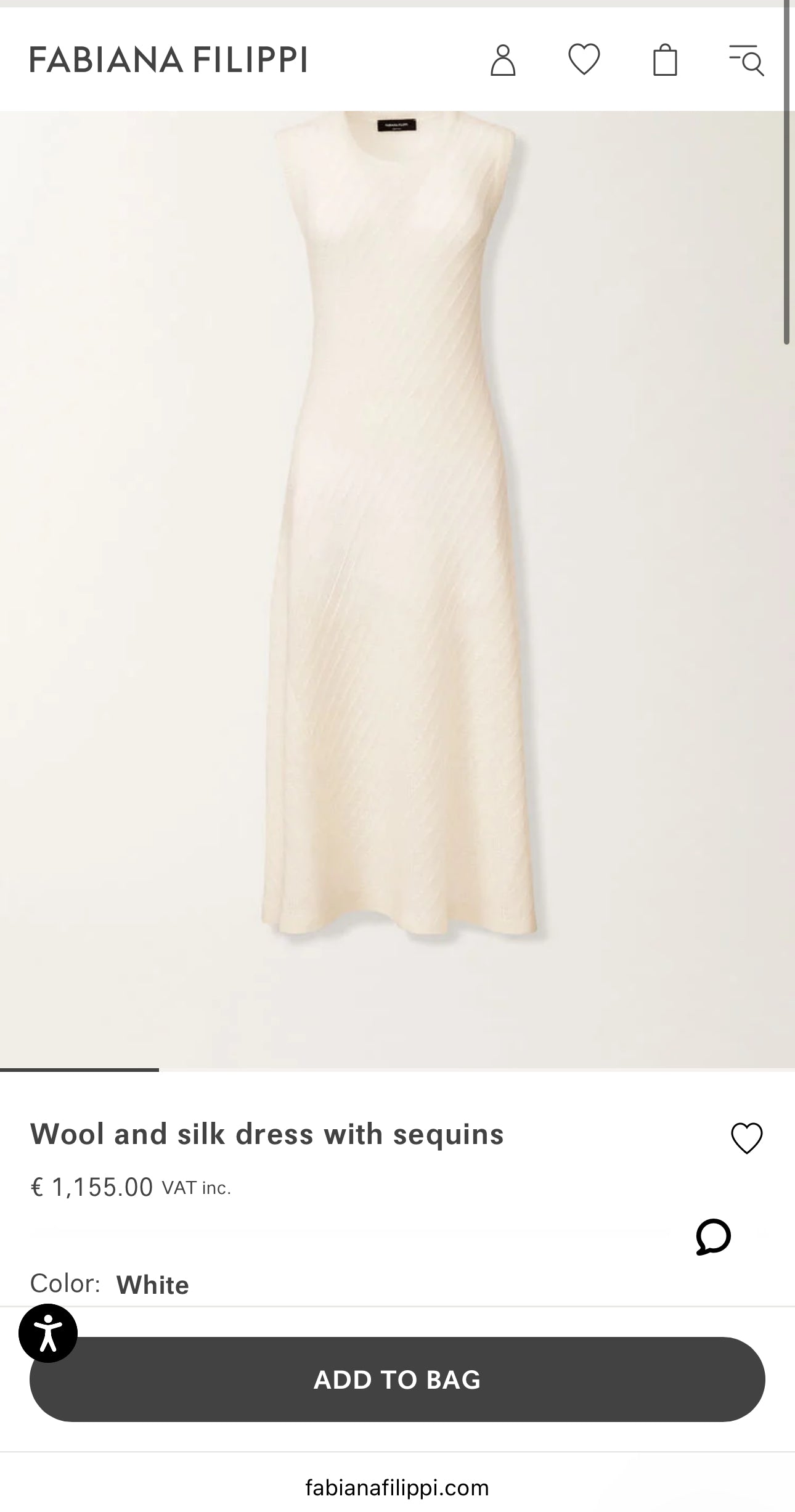Open the wishlist heart in the header
Screen dimensions: 795x1512
tap(584, 60)
